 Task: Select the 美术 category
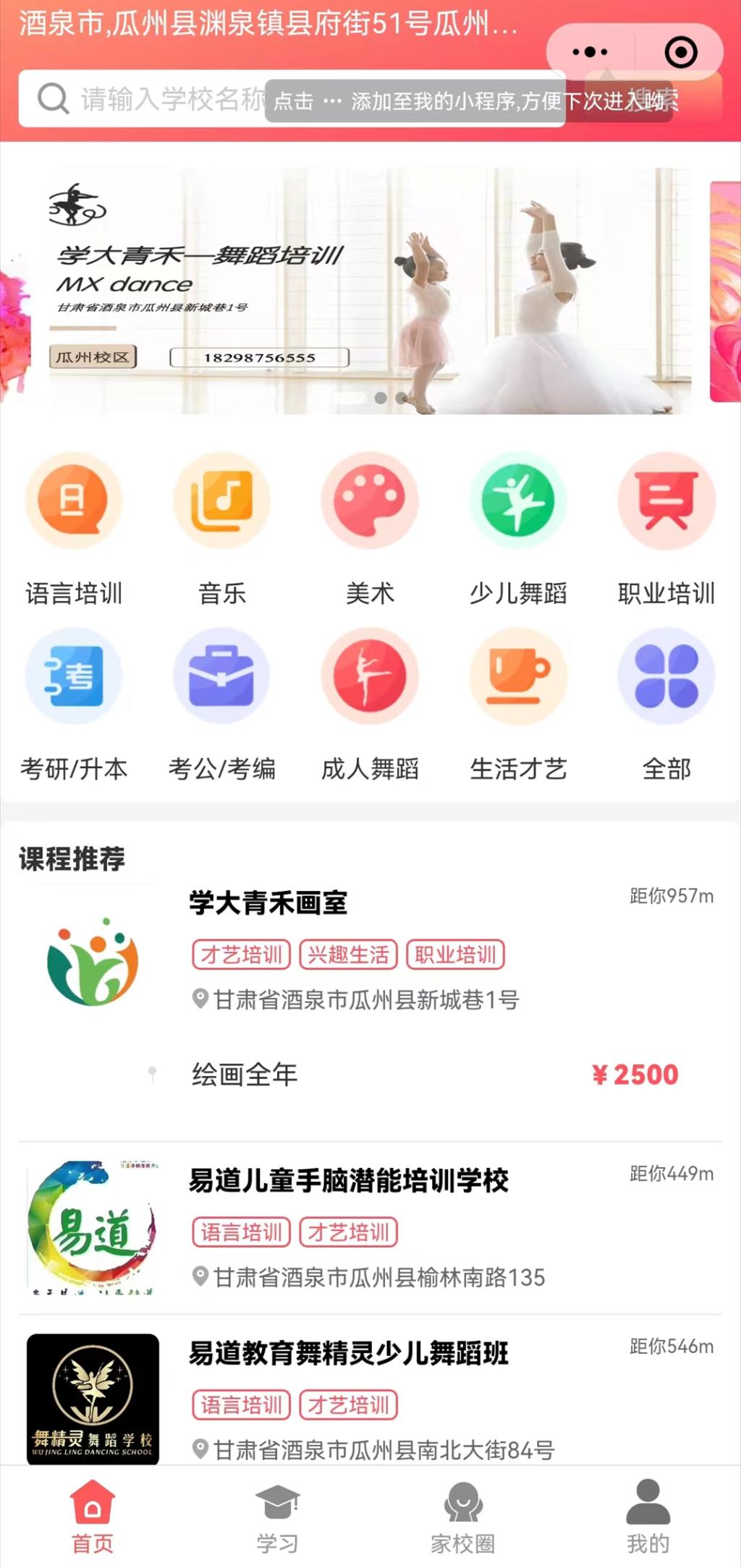[370, 528]
